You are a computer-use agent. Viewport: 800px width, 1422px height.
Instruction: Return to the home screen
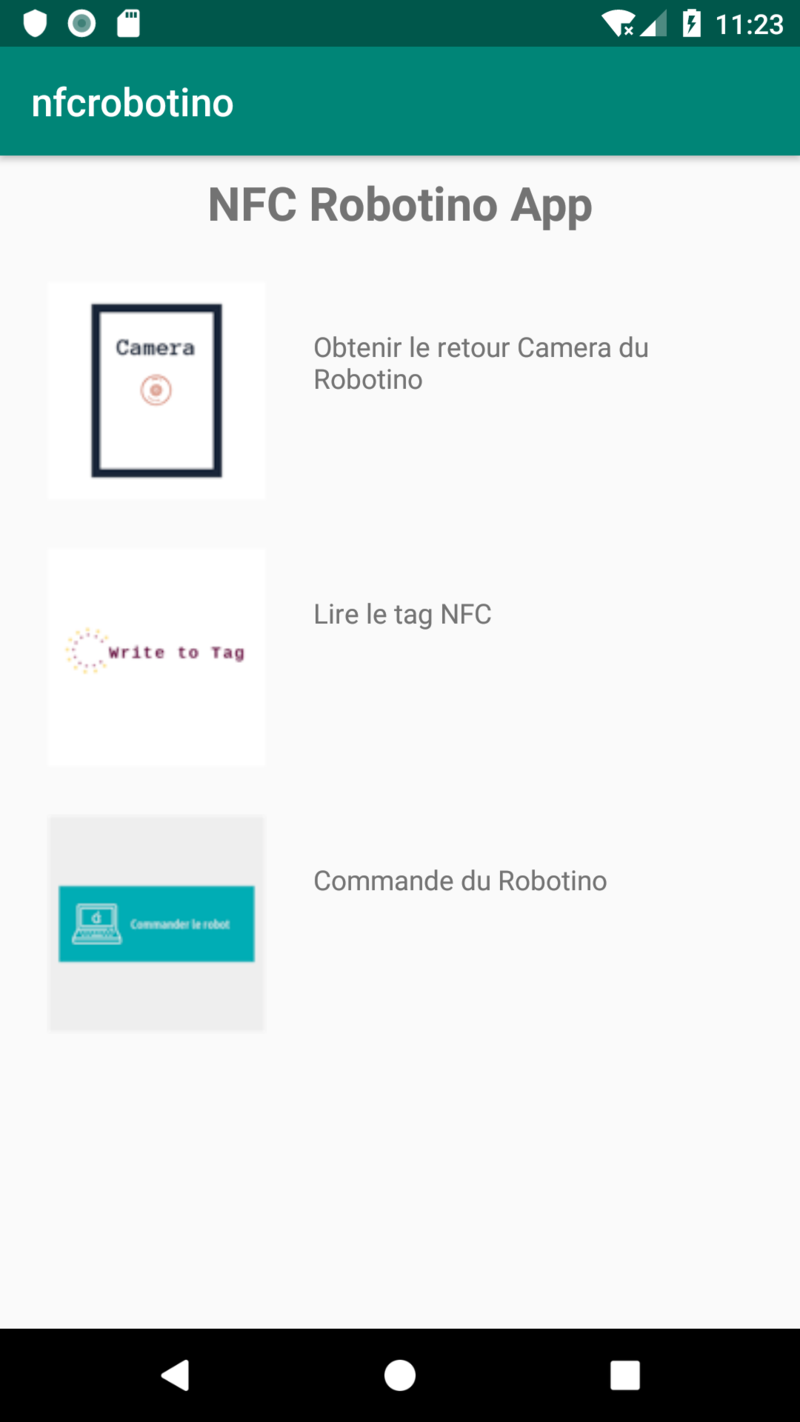(400, 1375)
